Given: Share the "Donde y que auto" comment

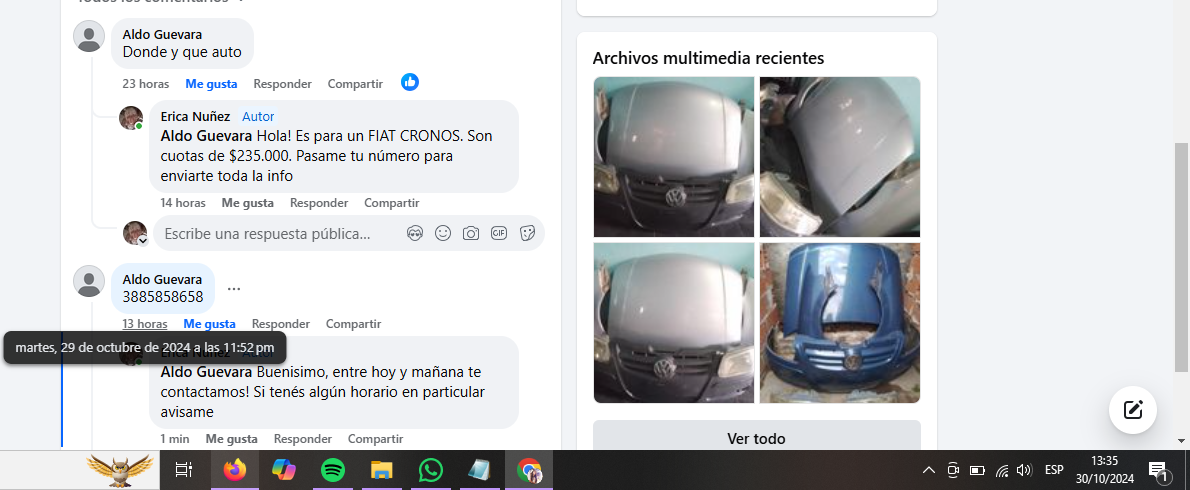Looking at the screenshot, I should [355, 84].
